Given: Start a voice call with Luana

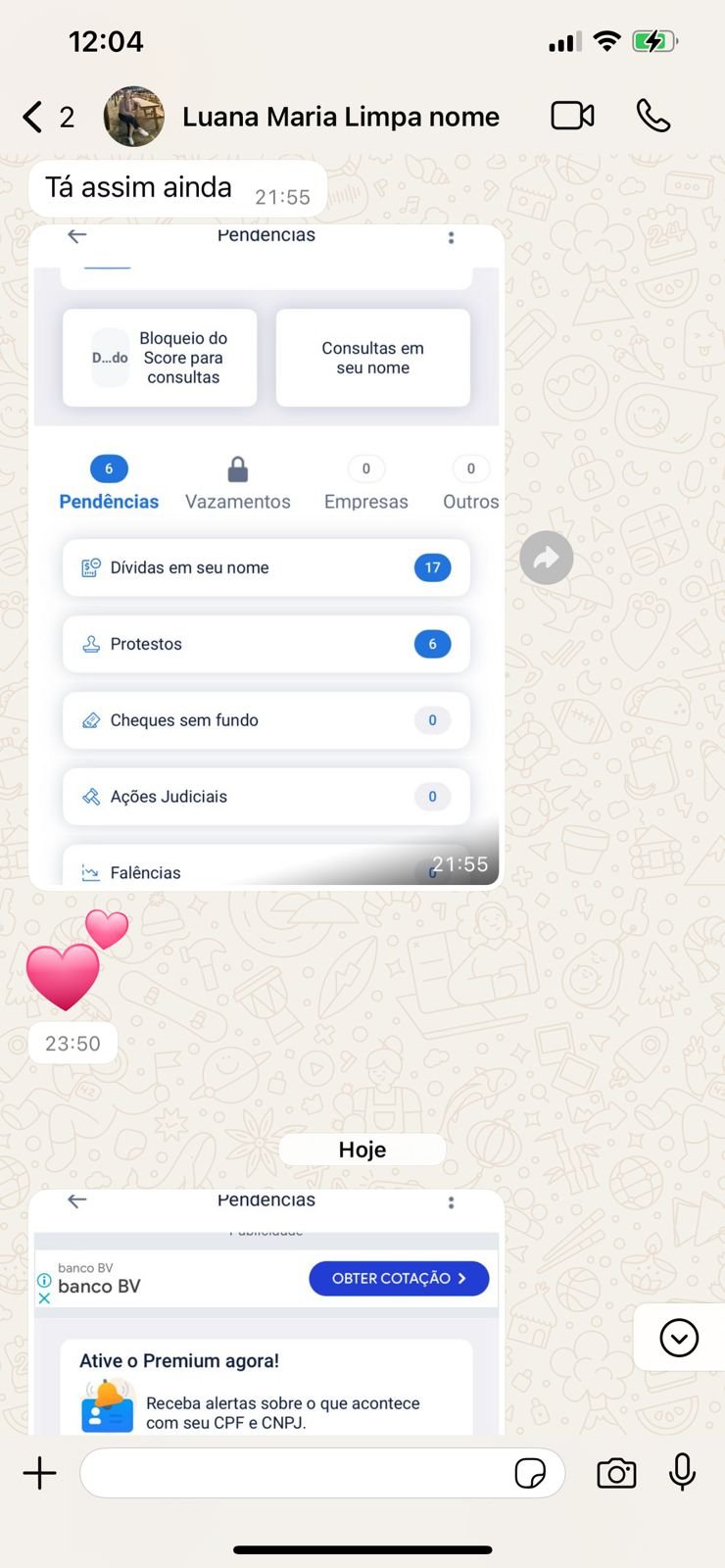Looking at the screenshot, I should [653, 116].
